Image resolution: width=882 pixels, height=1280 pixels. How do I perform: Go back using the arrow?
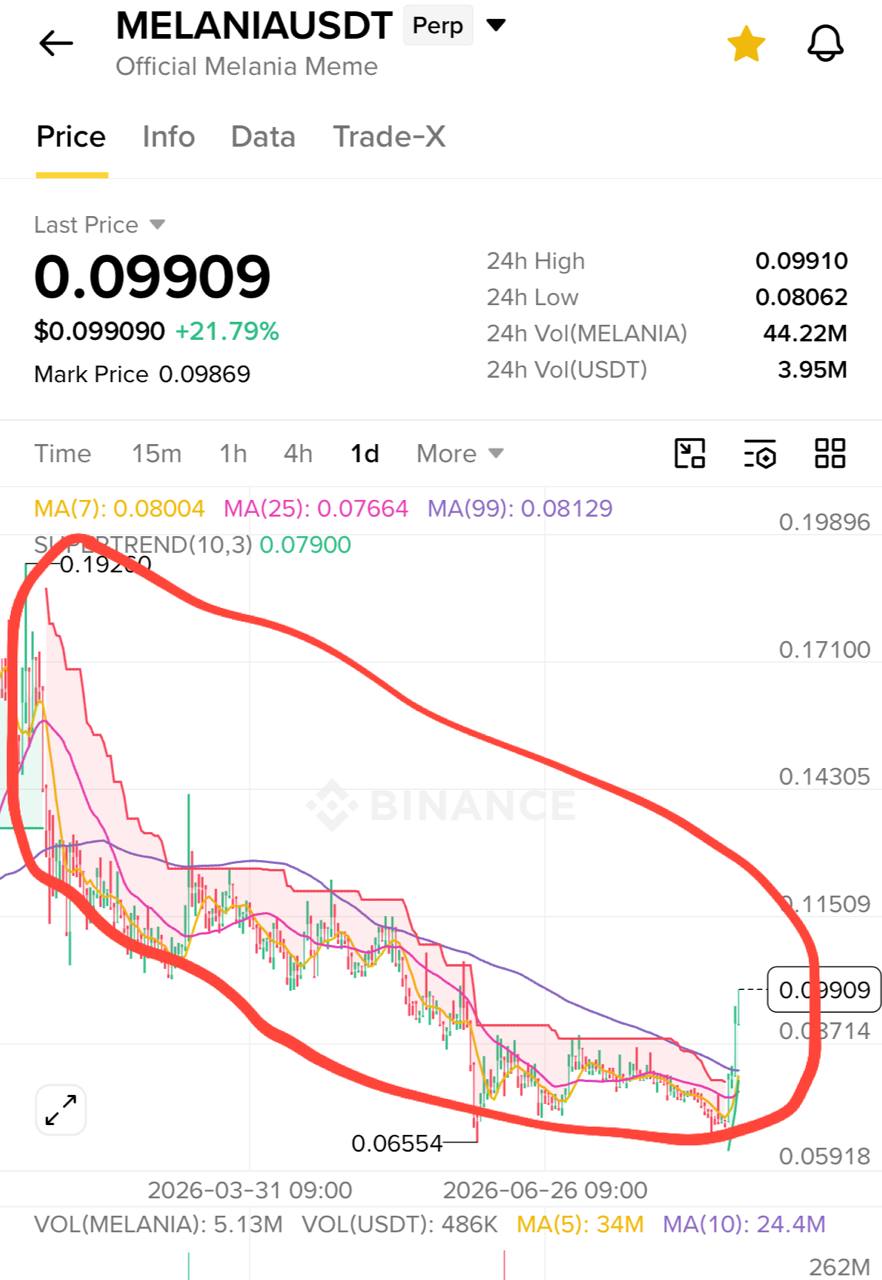tap(56, 43)
